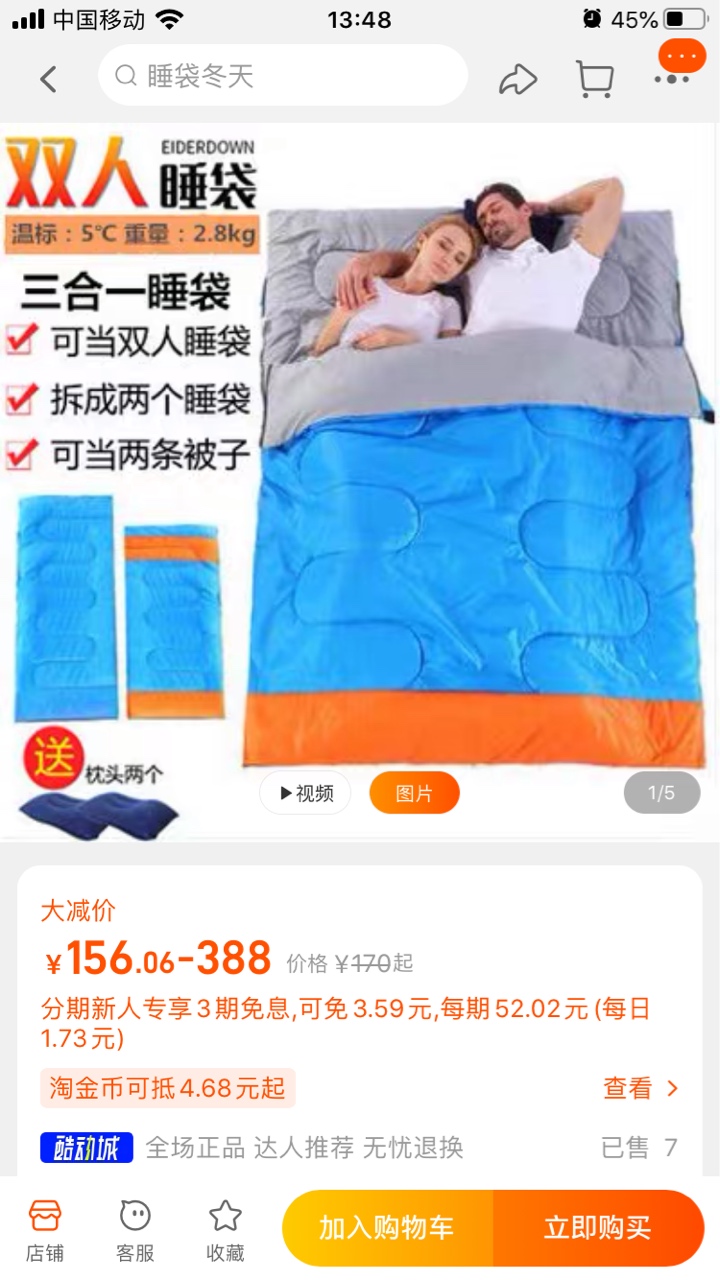720x1280 pixels.
Task: Tap 加入购物车 to add to cart
Action: (387, 1228)
